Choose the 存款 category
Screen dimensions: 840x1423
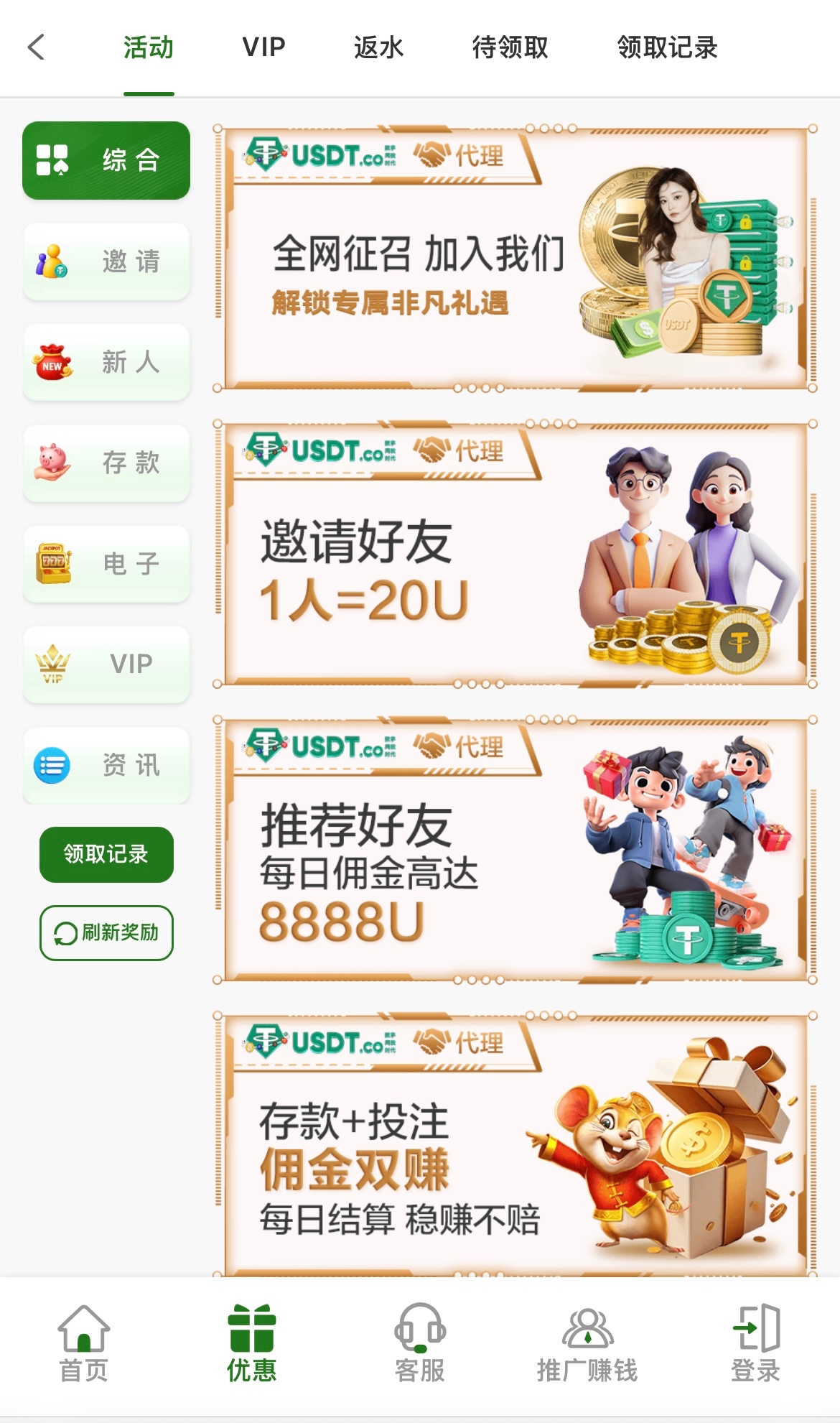[106, 463]
